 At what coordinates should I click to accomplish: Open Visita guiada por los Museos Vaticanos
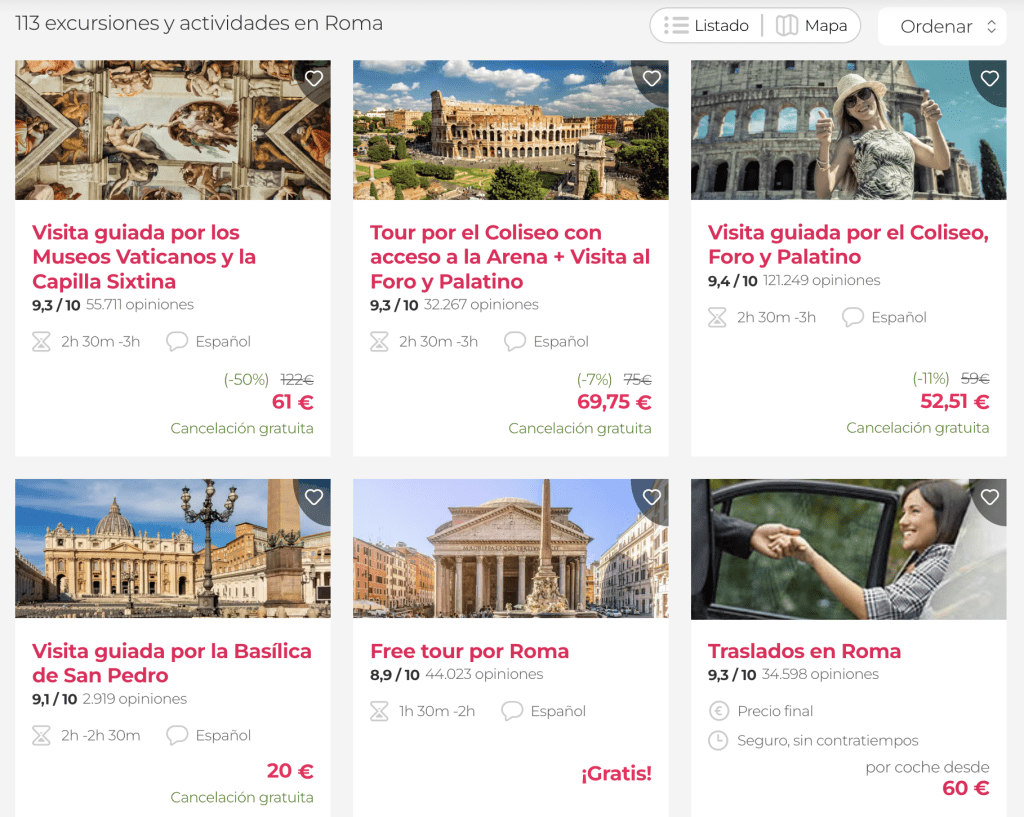144,257
